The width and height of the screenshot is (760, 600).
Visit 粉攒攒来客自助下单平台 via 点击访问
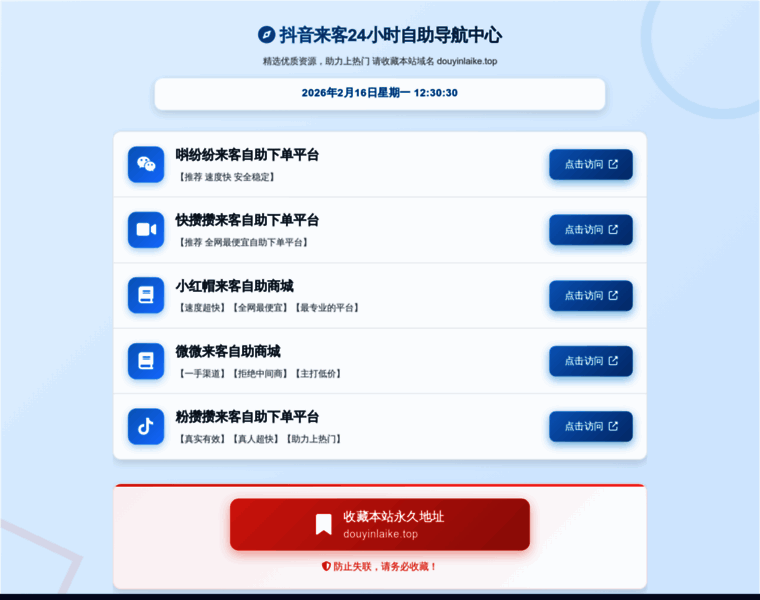click(590, 426)
